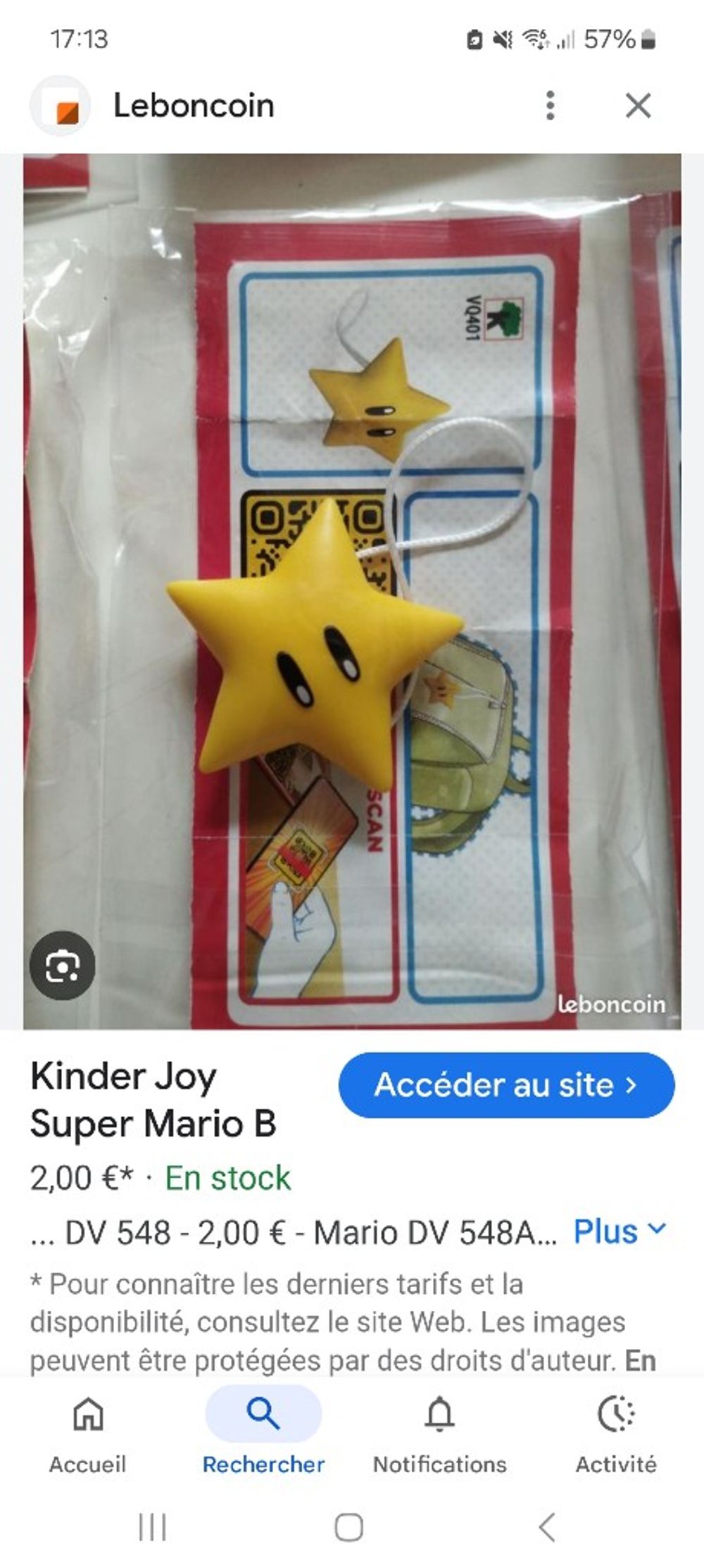Switch to the Notifications tab
This screenshot has height=1568, width=704.
click(x=439, y=1438)
